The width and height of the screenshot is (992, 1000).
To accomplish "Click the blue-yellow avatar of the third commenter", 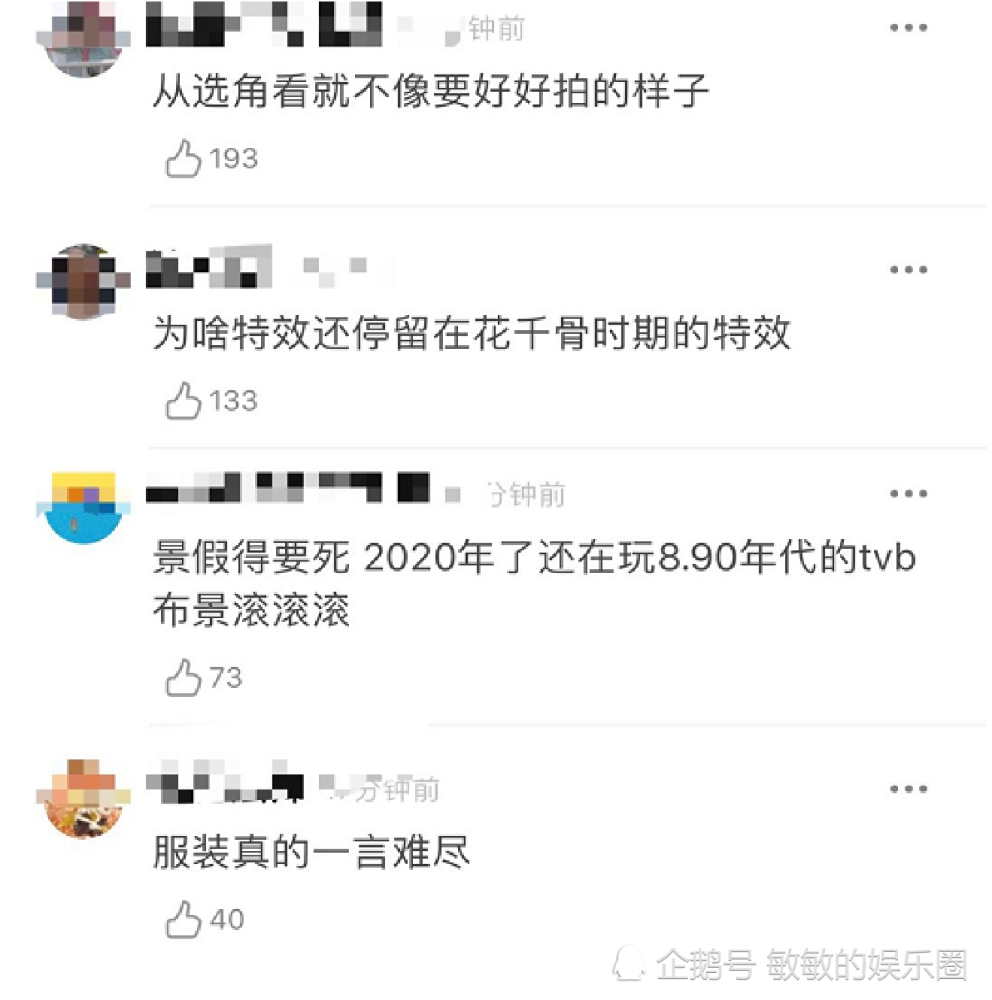I will click(x=85, y=505).
